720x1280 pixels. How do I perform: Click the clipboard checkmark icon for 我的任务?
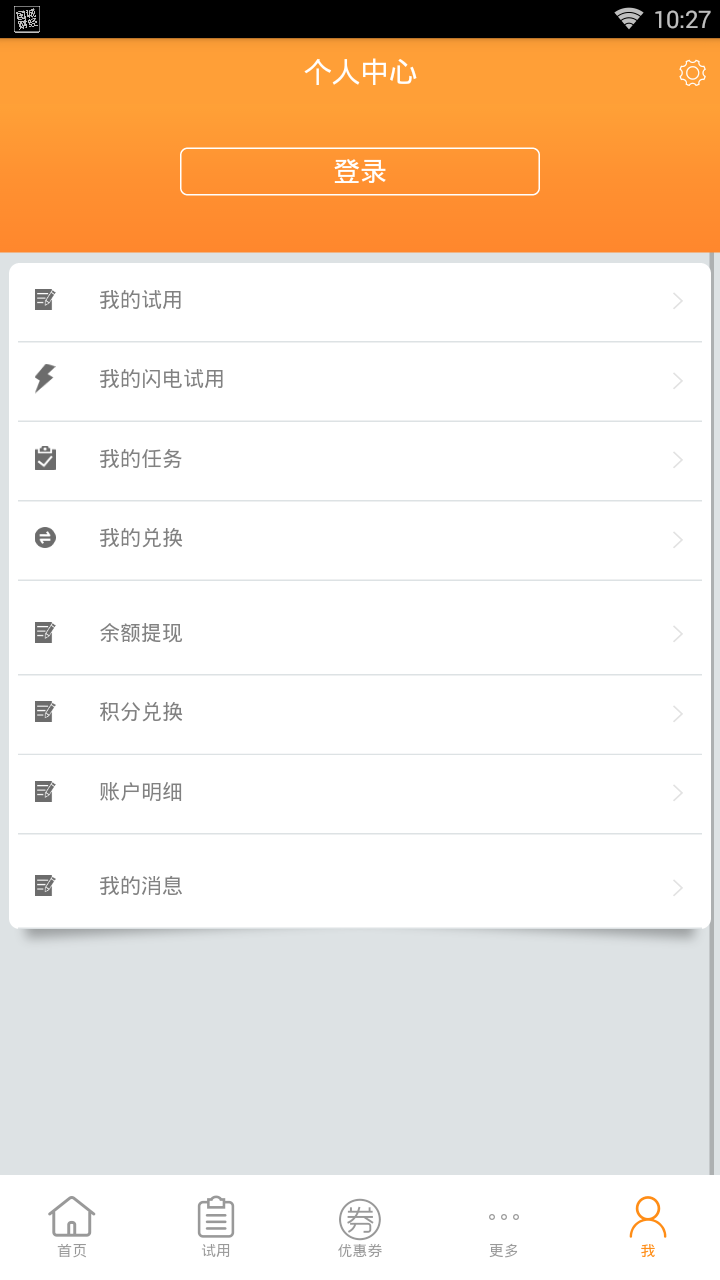(44, 459)
